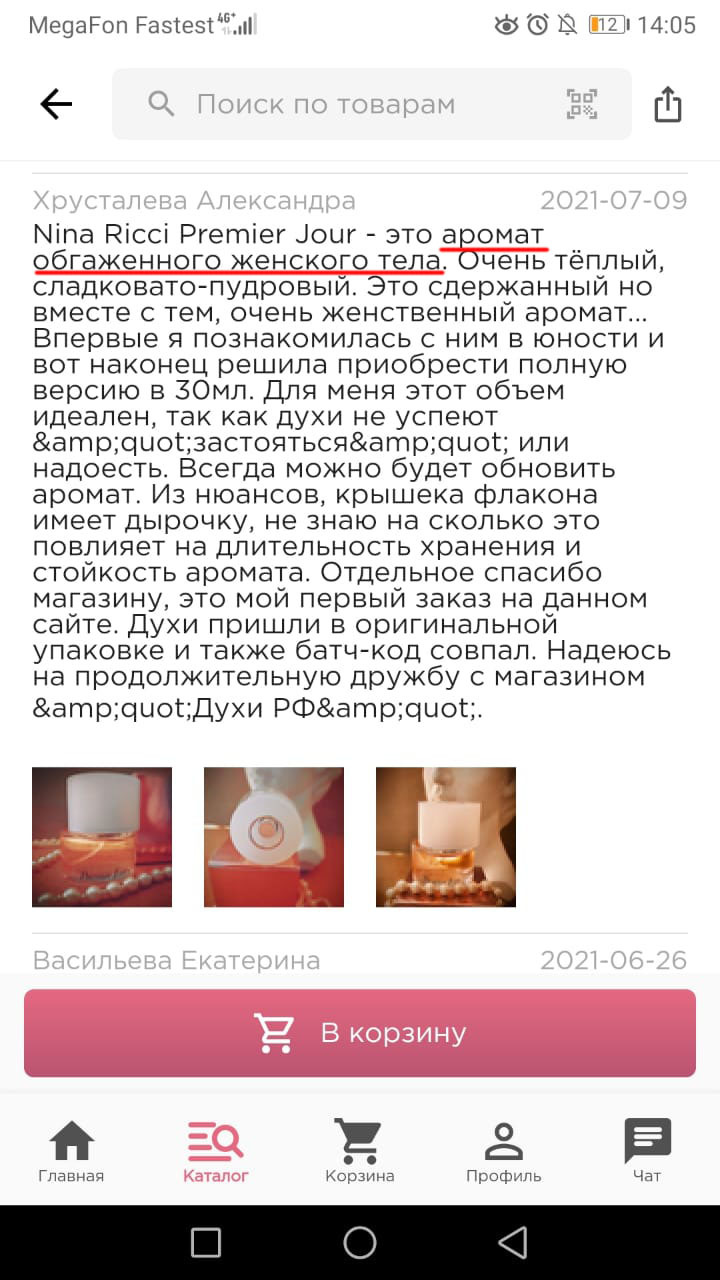
Task: Switch to the Главная tab
Action: pyautogui.click(x=71, y=1152)
